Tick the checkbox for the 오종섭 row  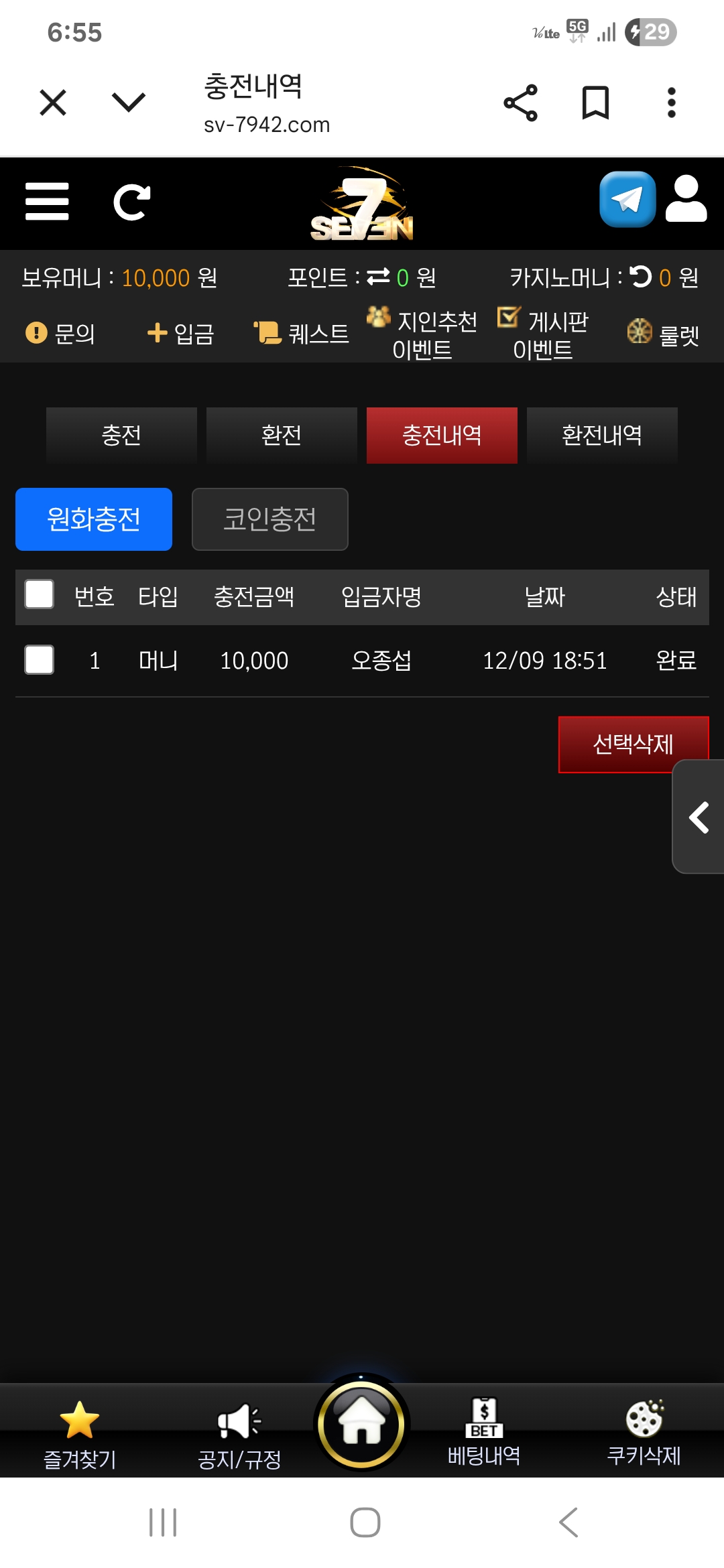[40, 660]
